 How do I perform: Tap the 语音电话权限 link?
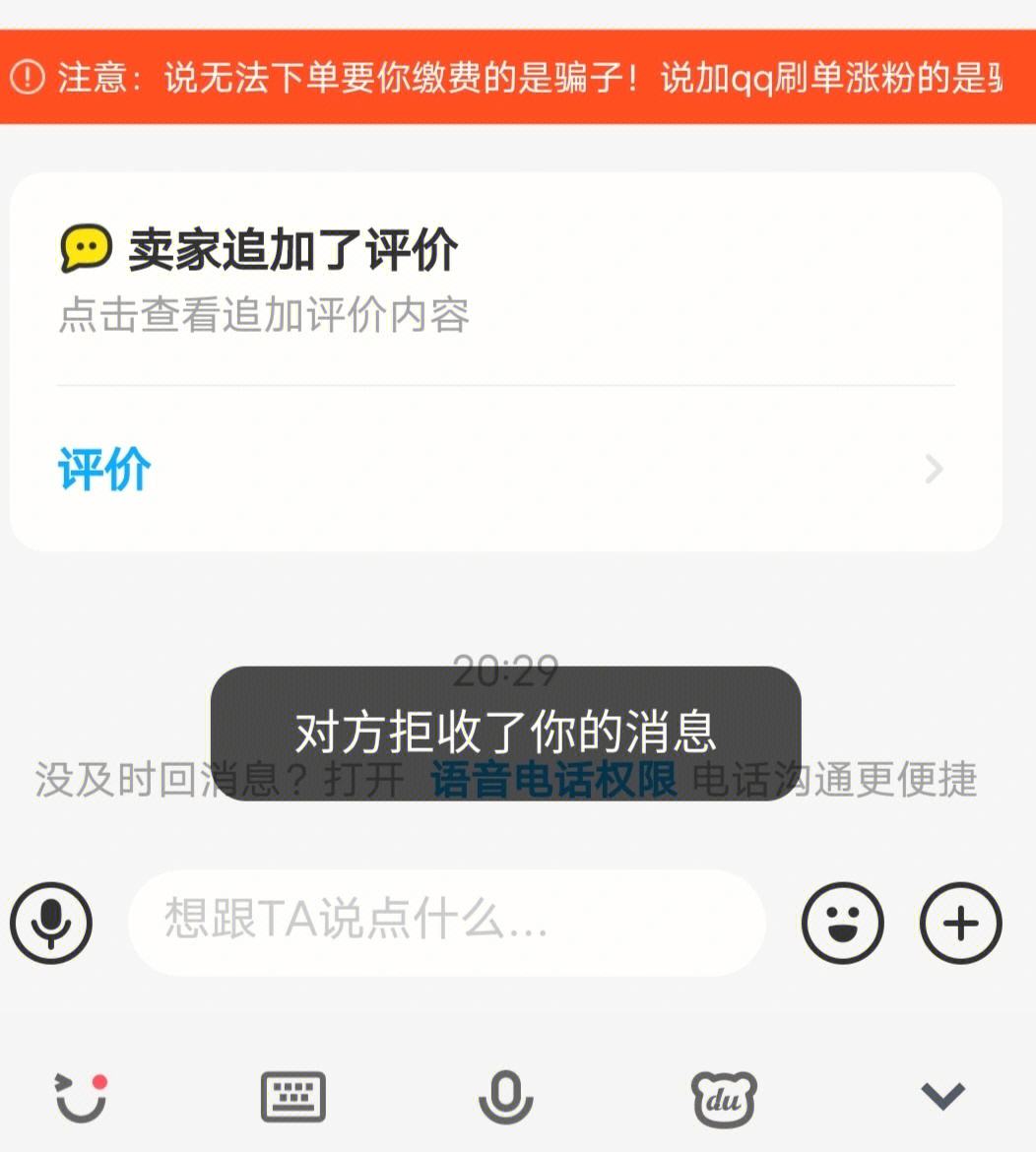point(554,780)
